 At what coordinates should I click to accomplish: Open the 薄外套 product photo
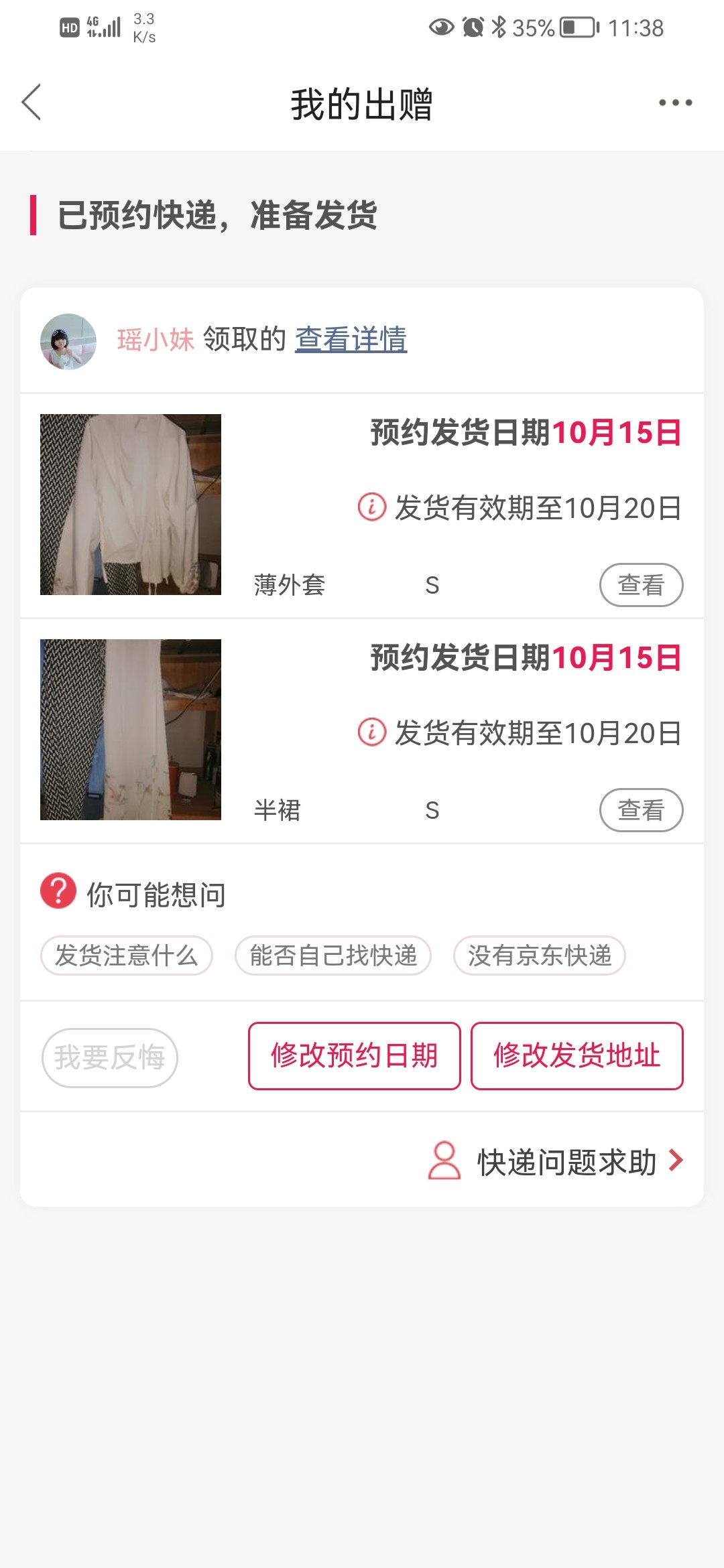tap(131, 505)
